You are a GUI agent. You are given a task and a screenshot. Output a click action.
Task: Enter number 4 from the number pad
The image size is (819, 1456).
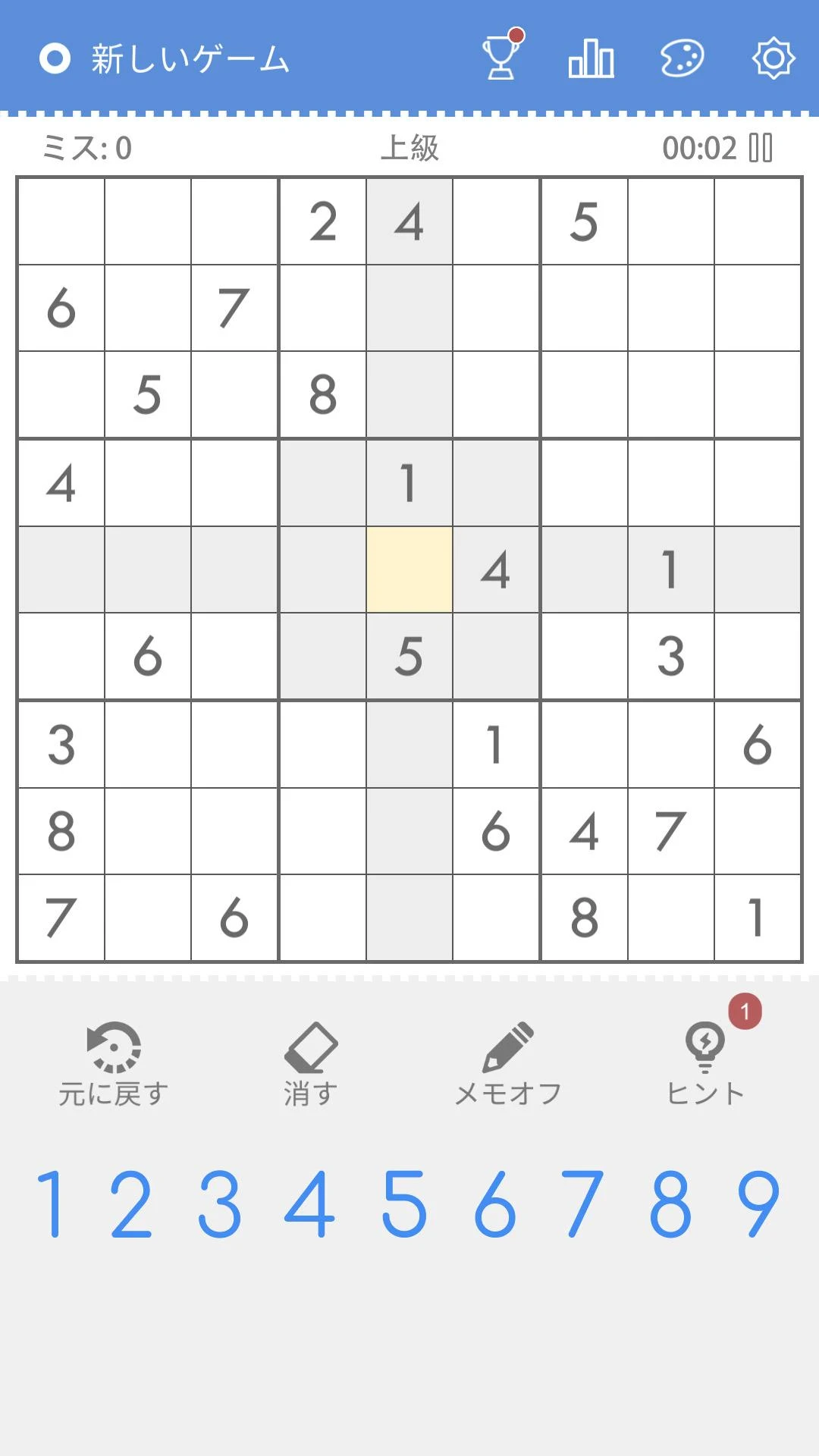(x=310, y=1204)
